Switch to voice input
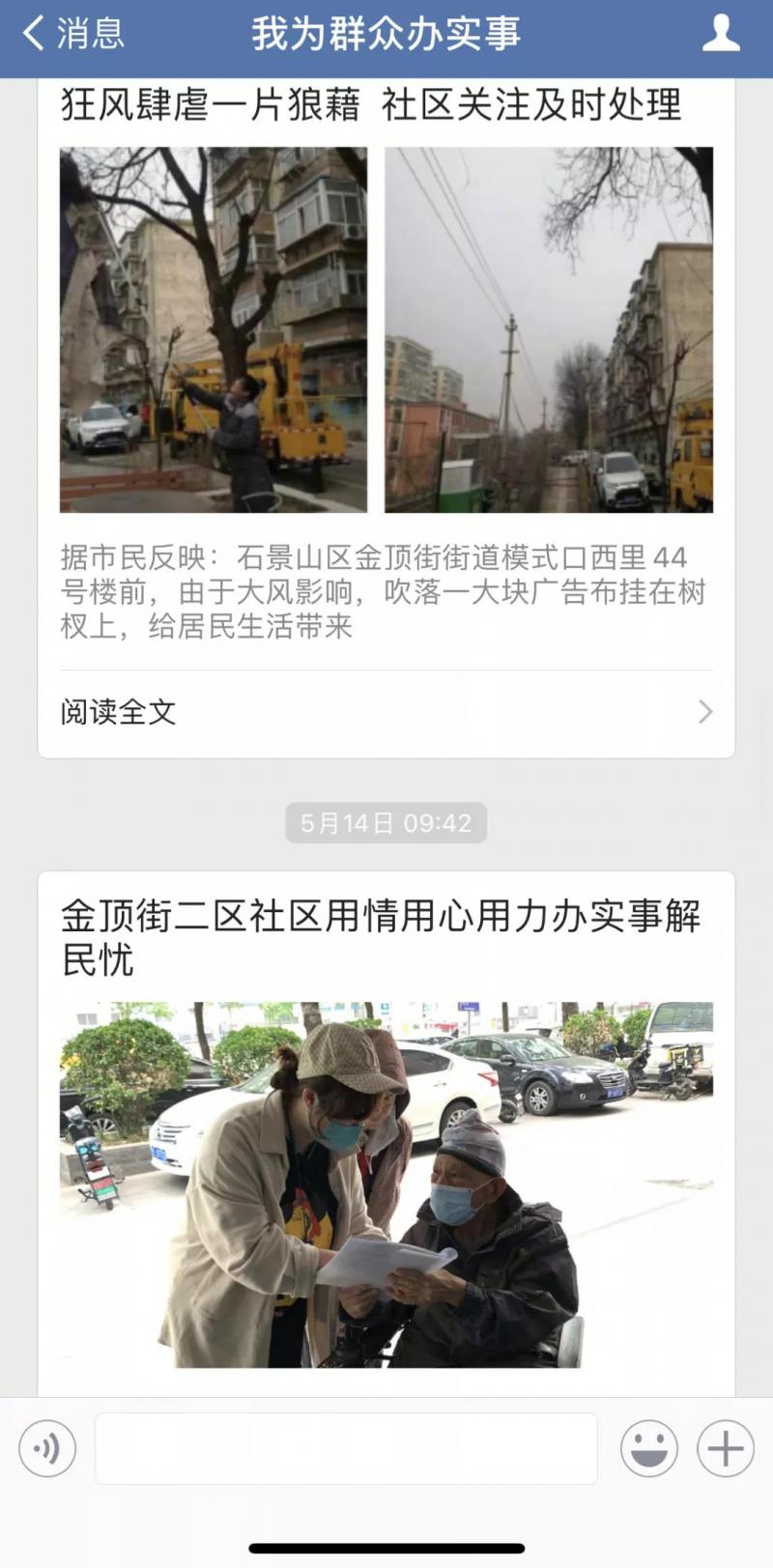The width and height of the screenshot is (773, 1568). click(47, 1448)
